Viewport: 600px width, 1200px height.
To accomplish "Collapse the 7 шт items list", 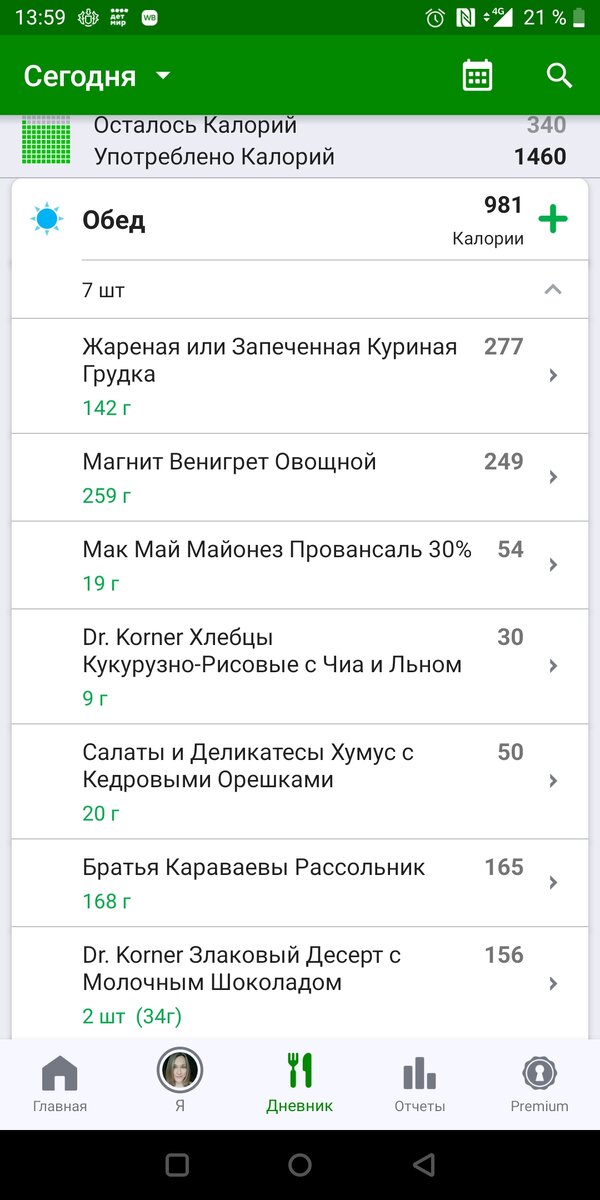I will (552, 290).
